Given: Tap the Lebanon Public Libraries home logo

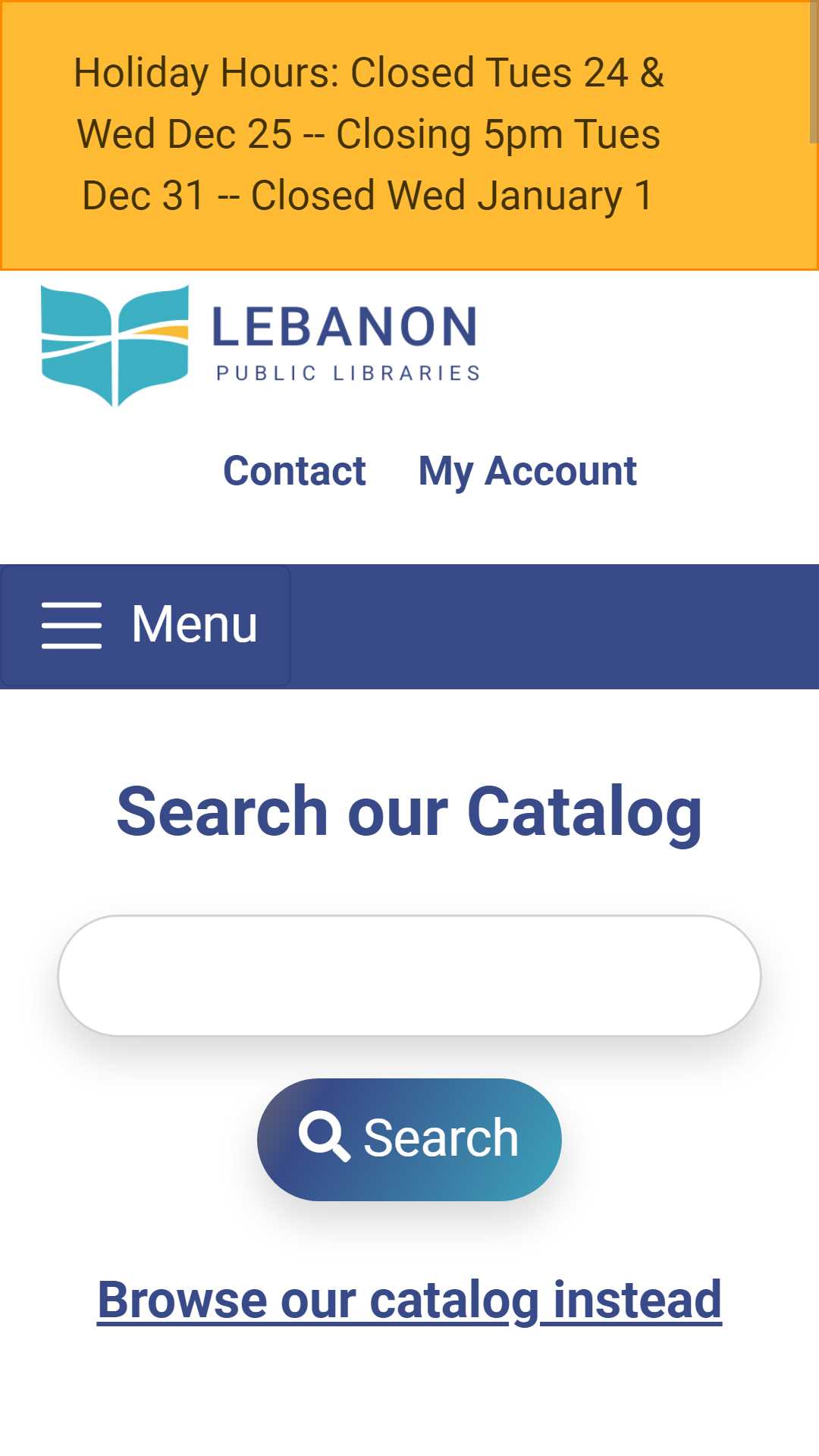Looking at the screenshot, I should (x=260, y=345).
